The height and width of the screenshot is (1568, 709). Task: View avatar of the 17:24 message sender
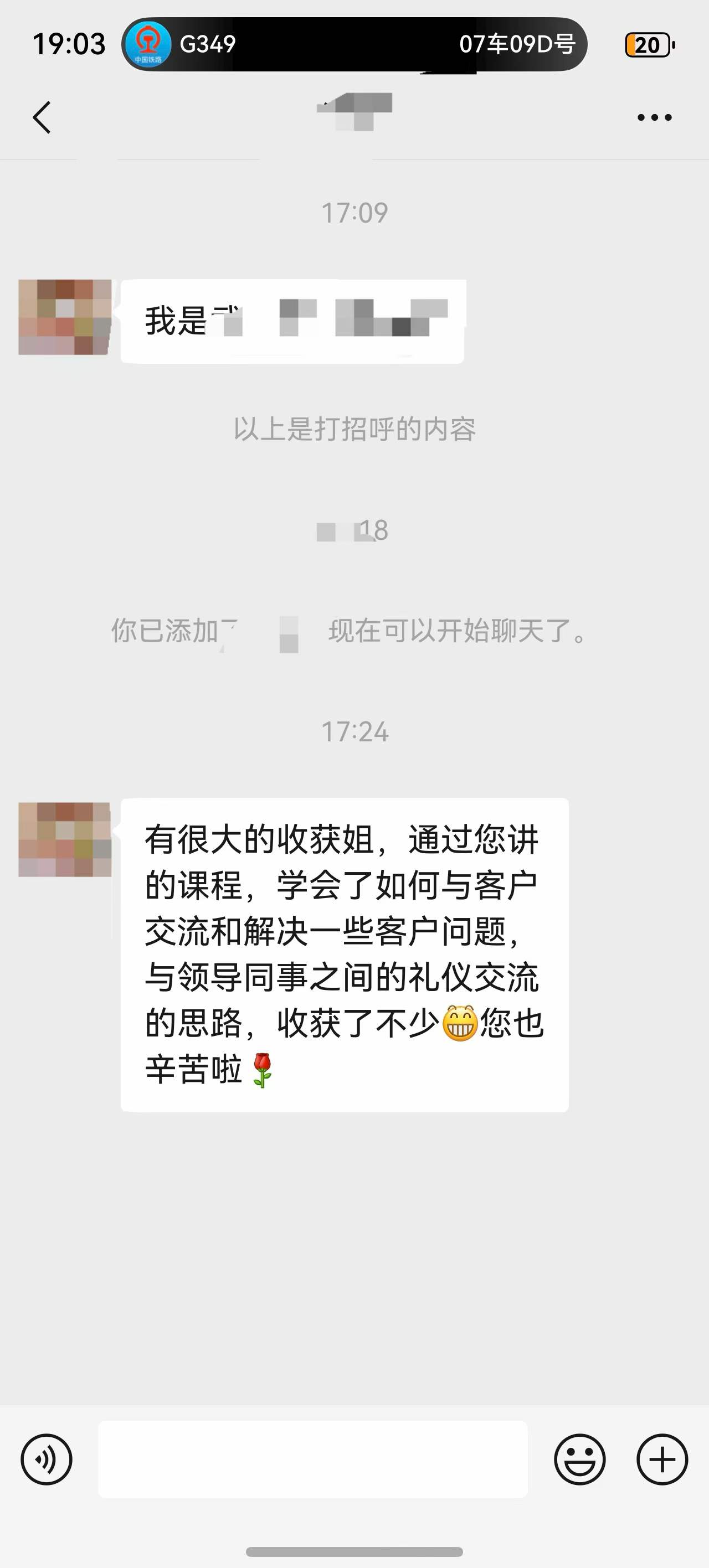(65, 839)
